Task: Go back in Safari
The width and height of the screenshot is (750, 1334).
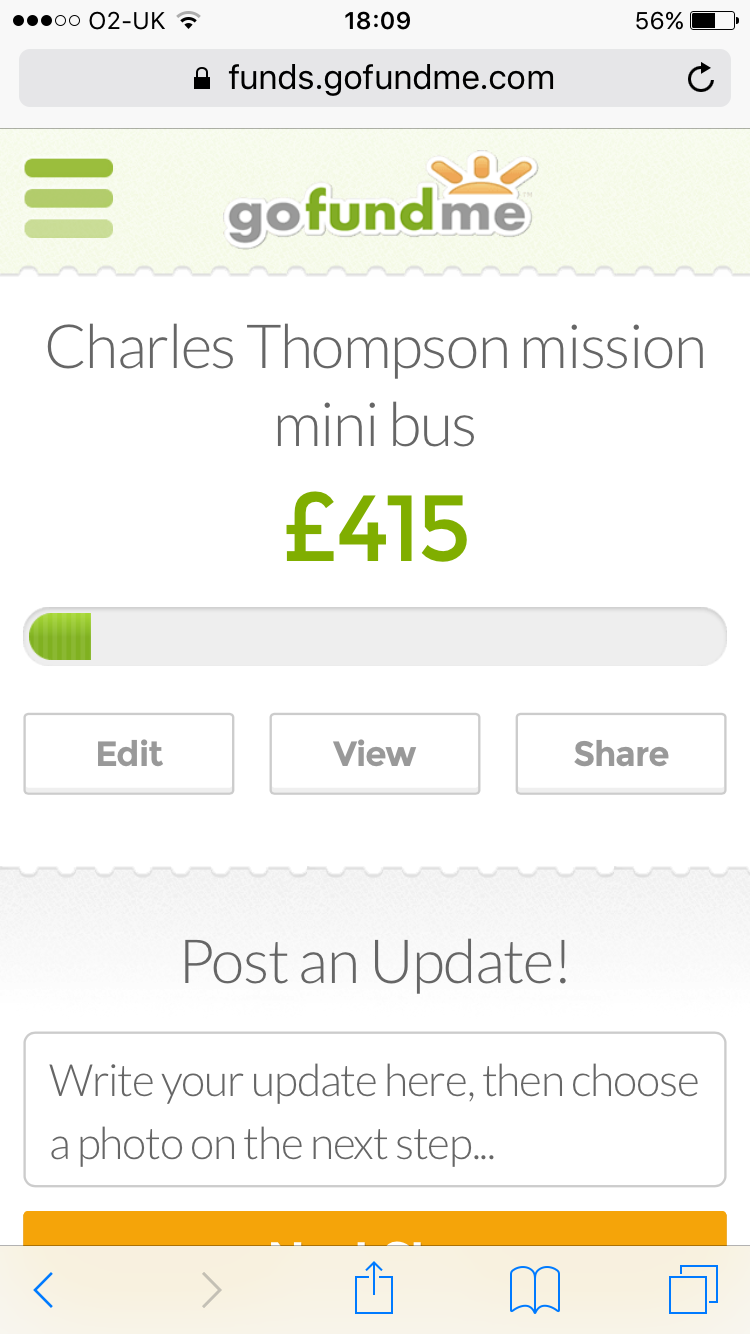Action: click(x=43, y=1290)
